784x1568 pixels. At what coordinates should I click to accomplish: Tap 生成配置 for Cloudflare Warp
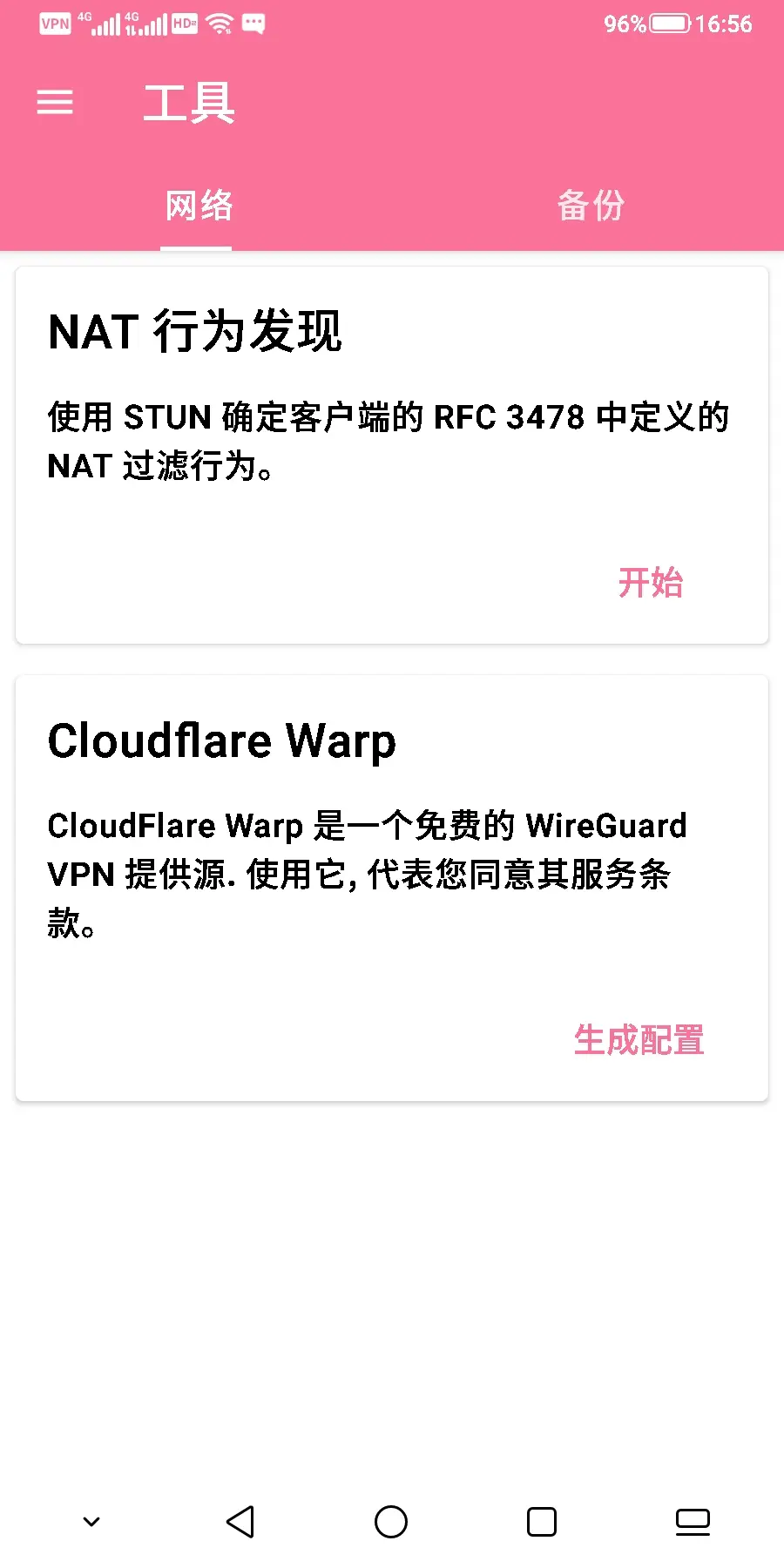pos(639,1039)
